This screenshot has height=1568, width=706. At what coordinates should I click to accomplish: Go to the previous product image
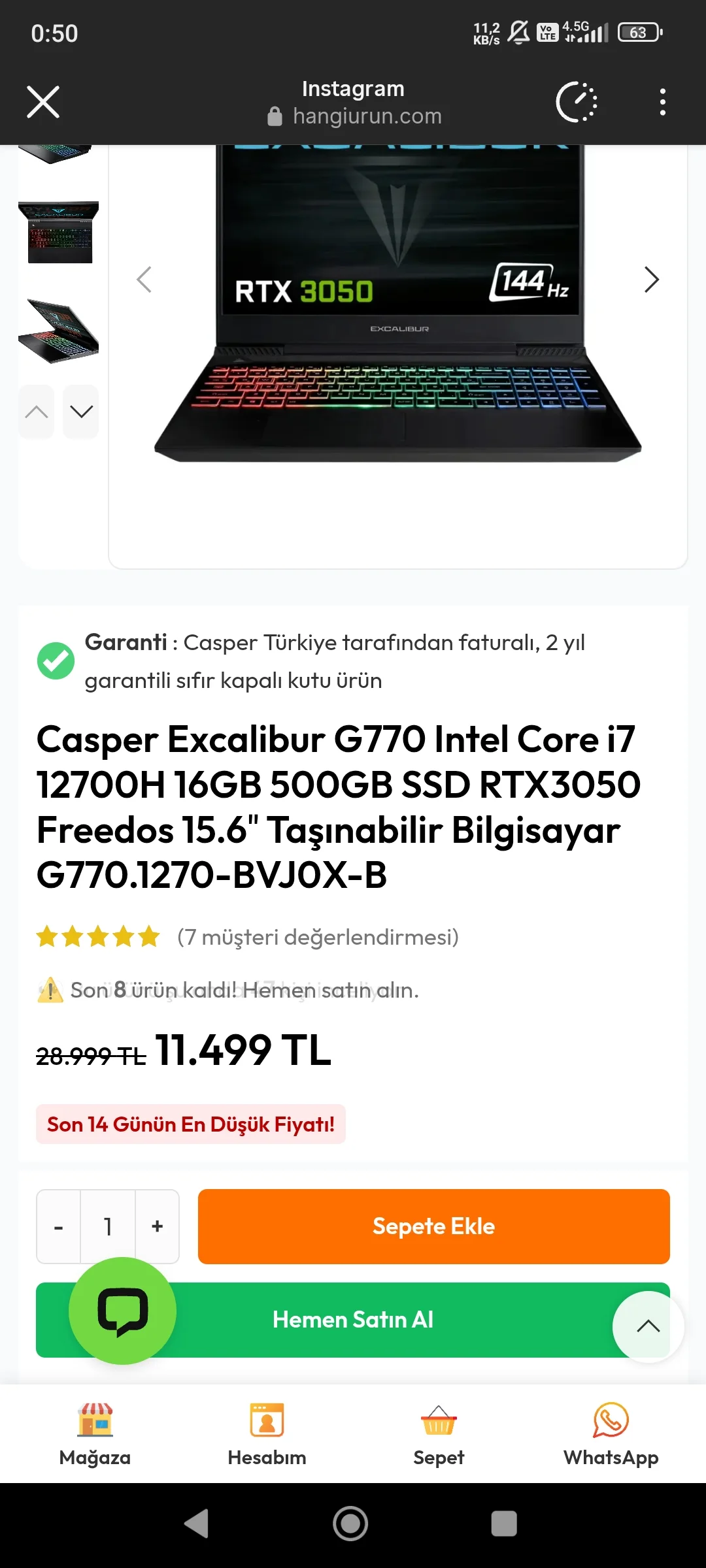point(144,280)
